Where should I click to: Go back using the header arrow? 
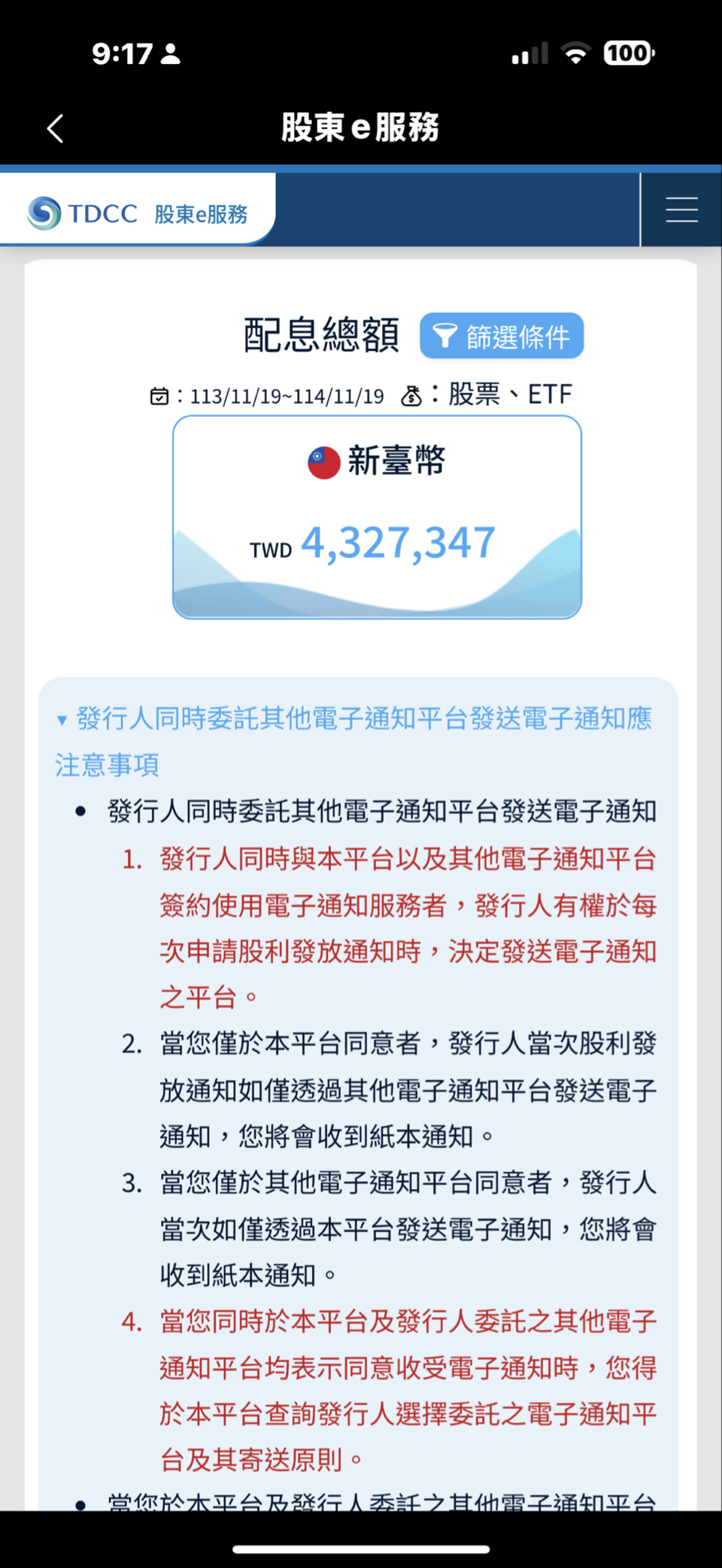click(x=55, y=129)
